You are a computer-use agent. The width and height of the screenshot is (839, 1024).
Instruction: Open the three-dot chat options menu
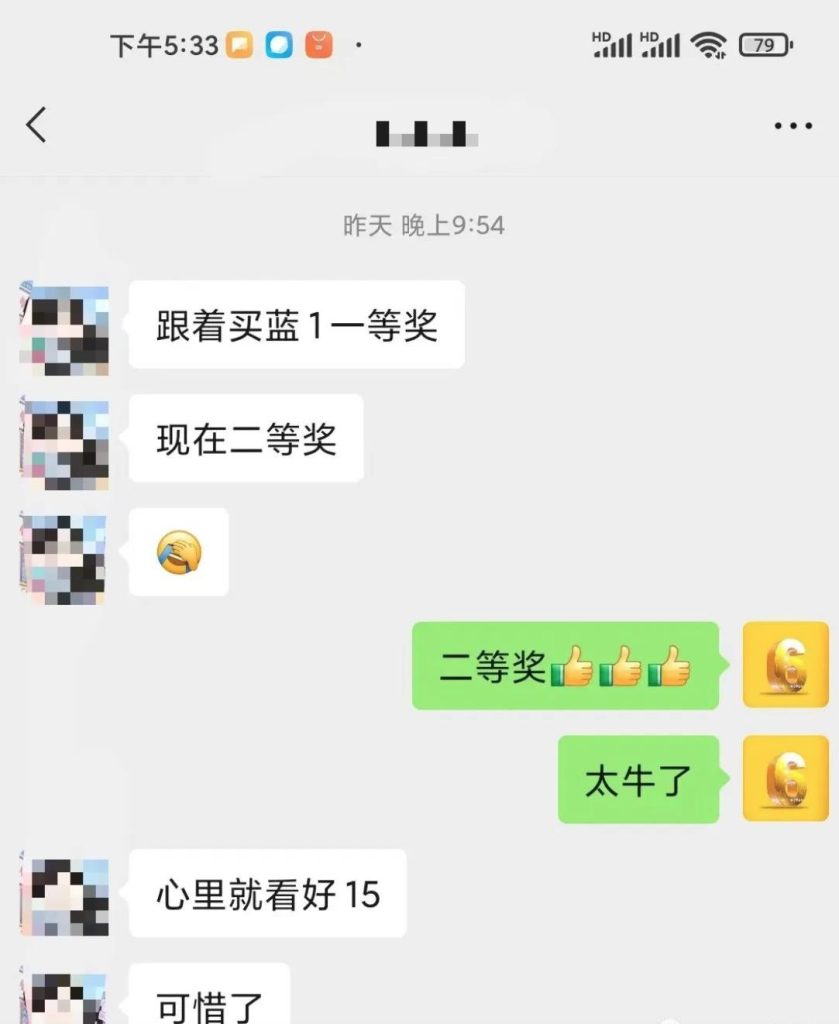point(793,126)
